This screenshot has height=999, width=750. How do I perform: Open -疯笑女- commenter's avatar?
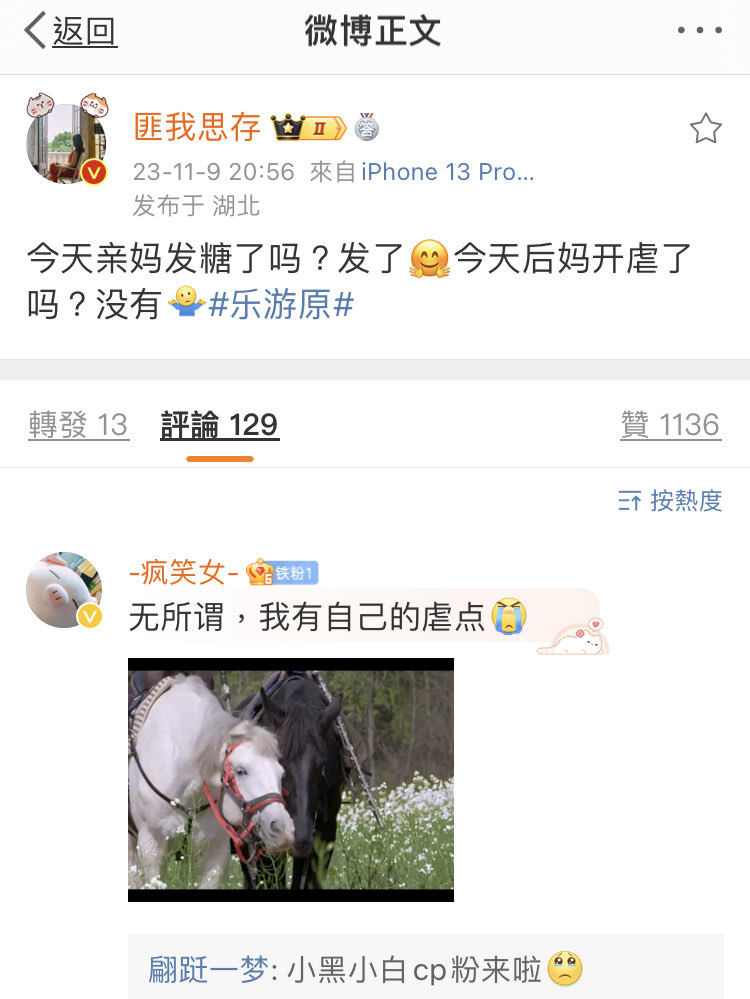pyautogui.click(x=64, y=590)
